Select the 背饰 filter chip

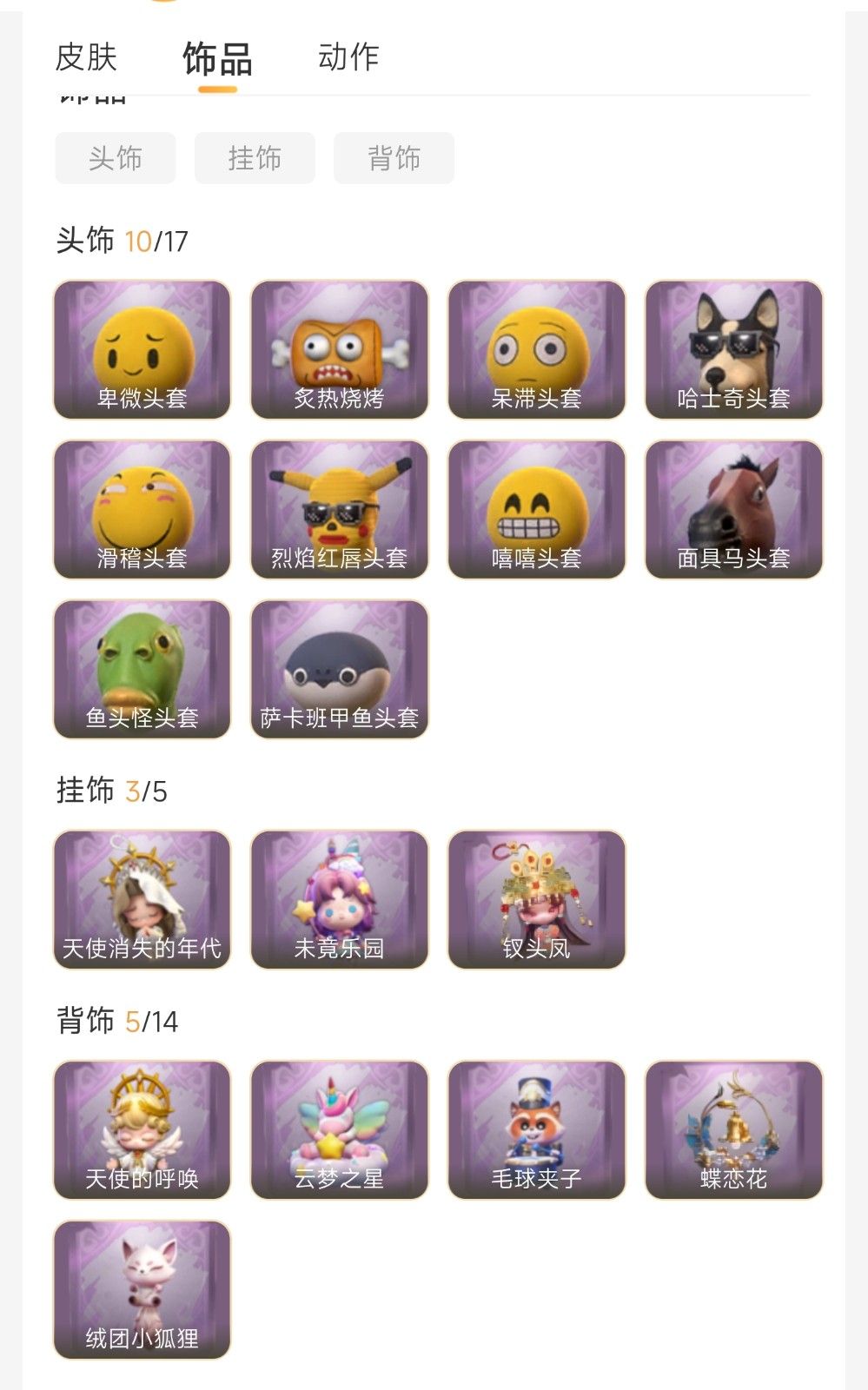point(394,158)
